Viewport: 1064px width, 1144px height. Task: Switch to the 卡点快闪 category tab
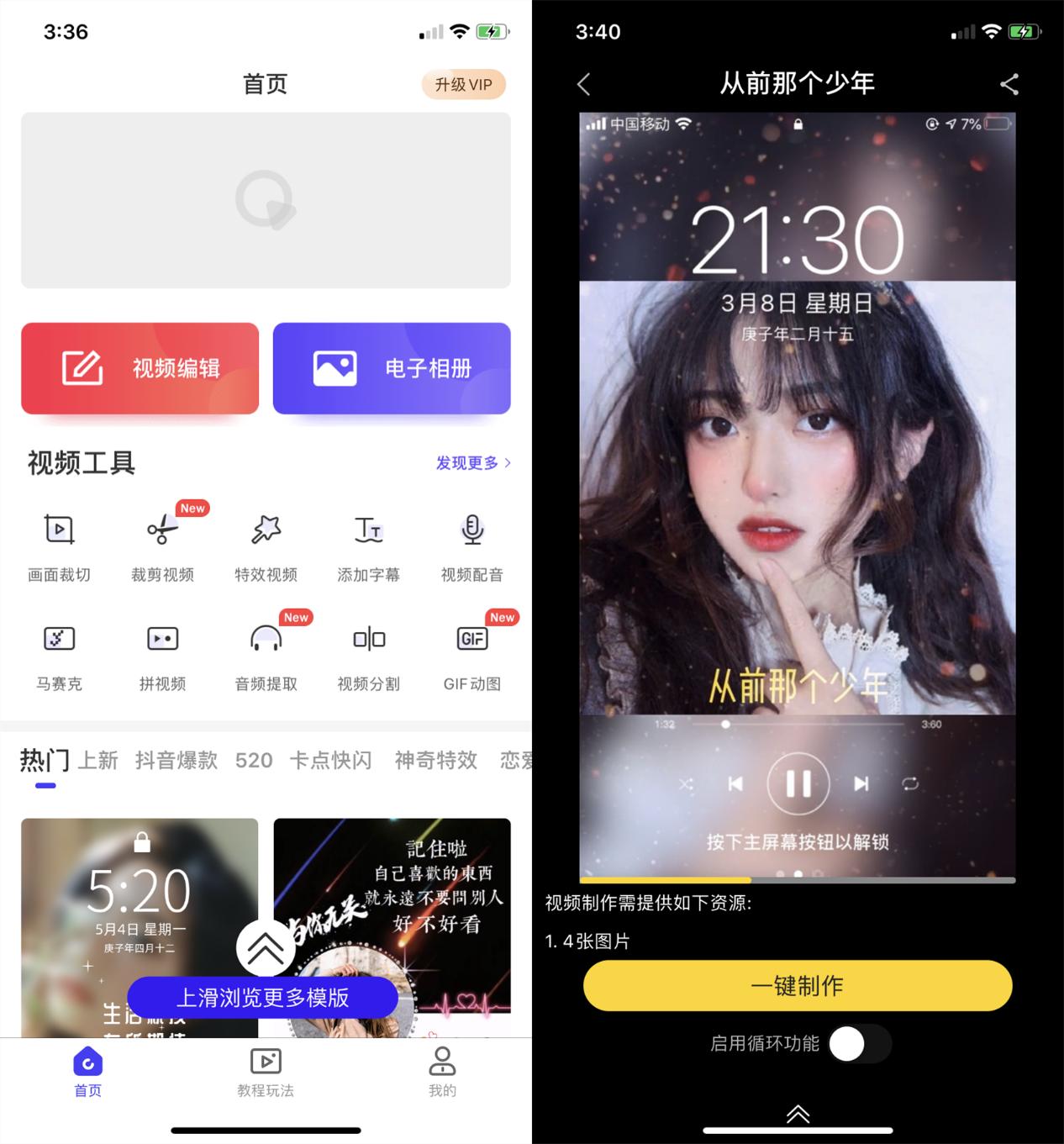(330, 761)
